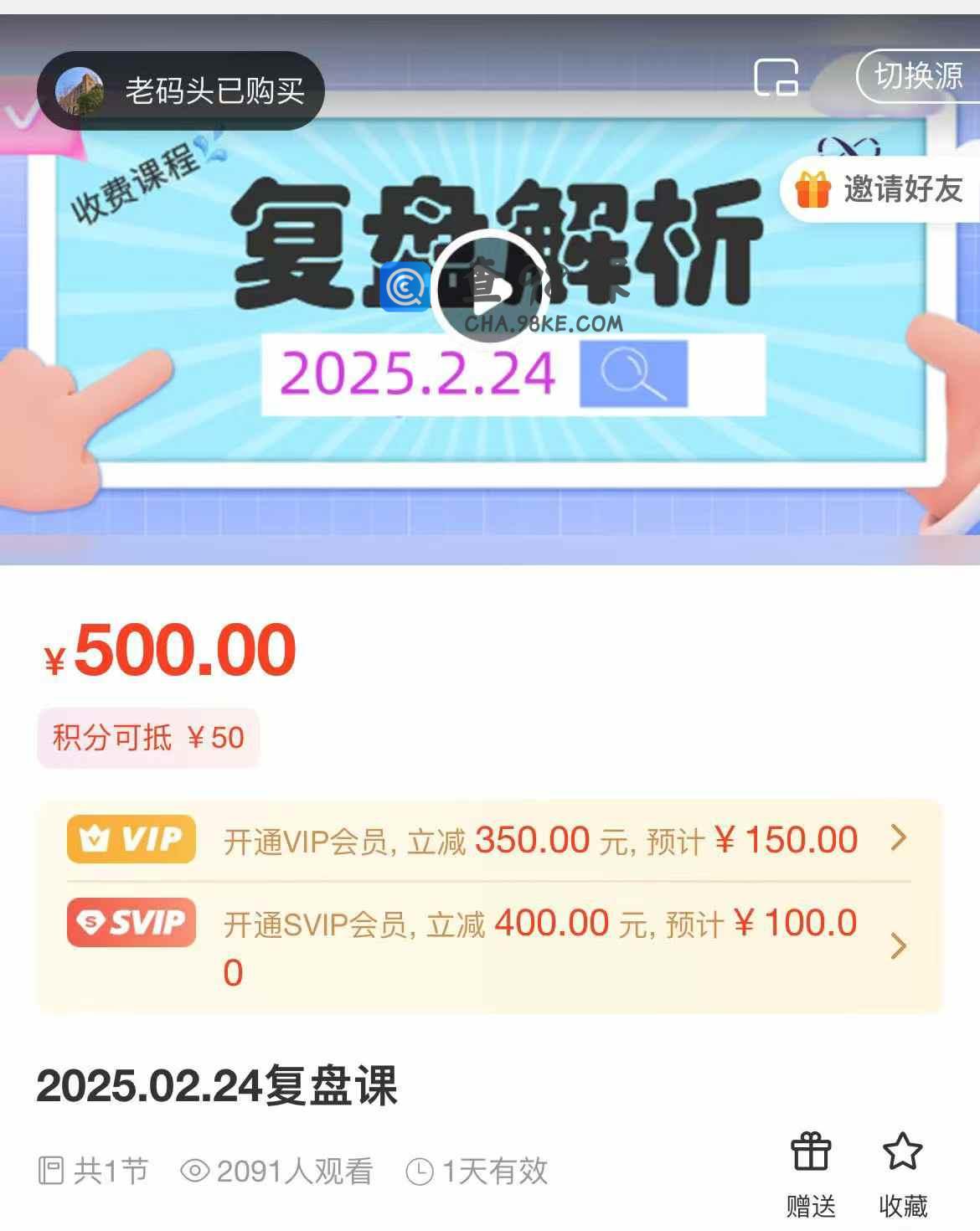Image resolution: width=980 pixels, height=1231 pixels.
Task: Play the course video
Action: tap(490, 286)
